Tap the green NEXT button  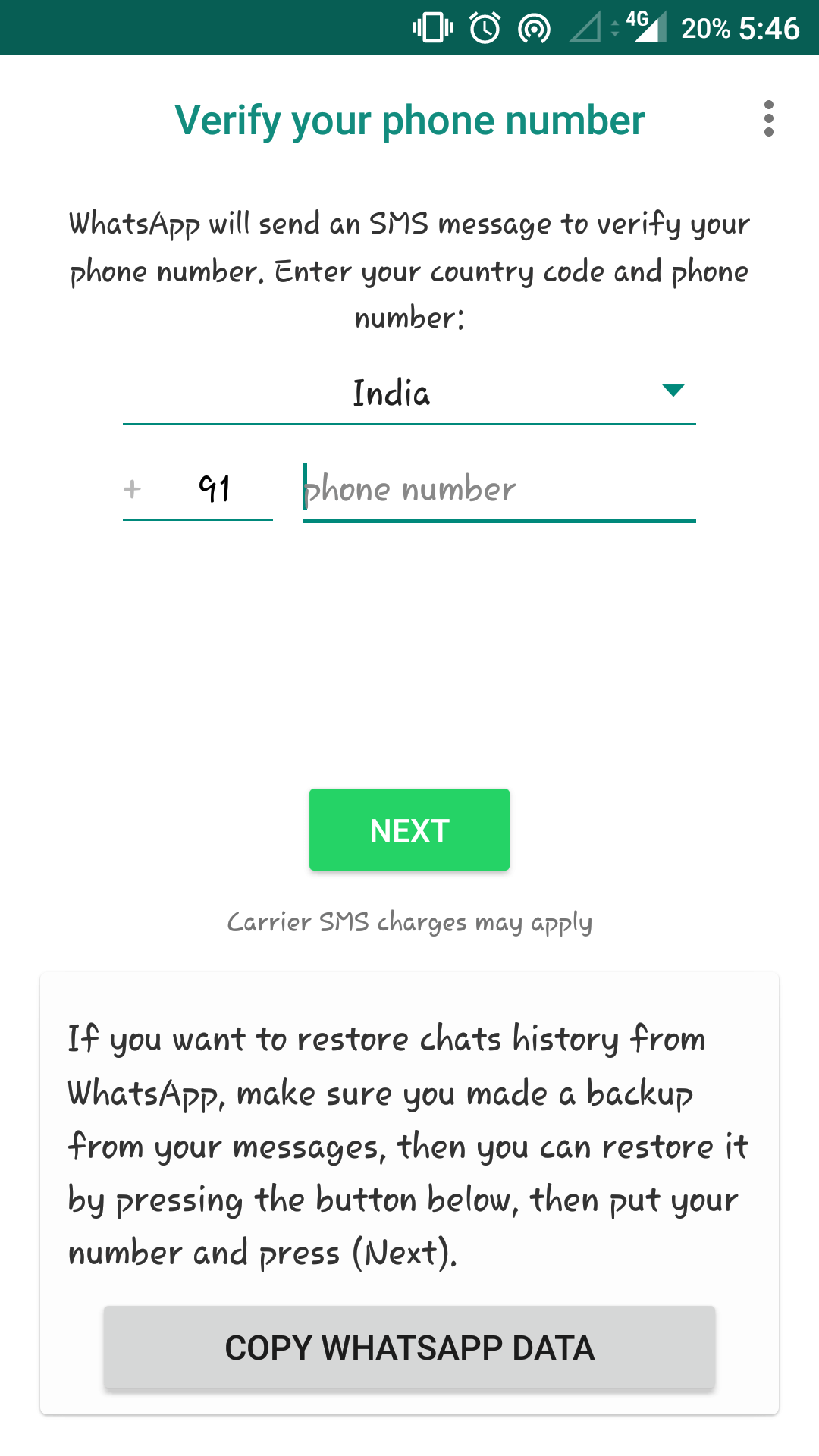[409, 830]
